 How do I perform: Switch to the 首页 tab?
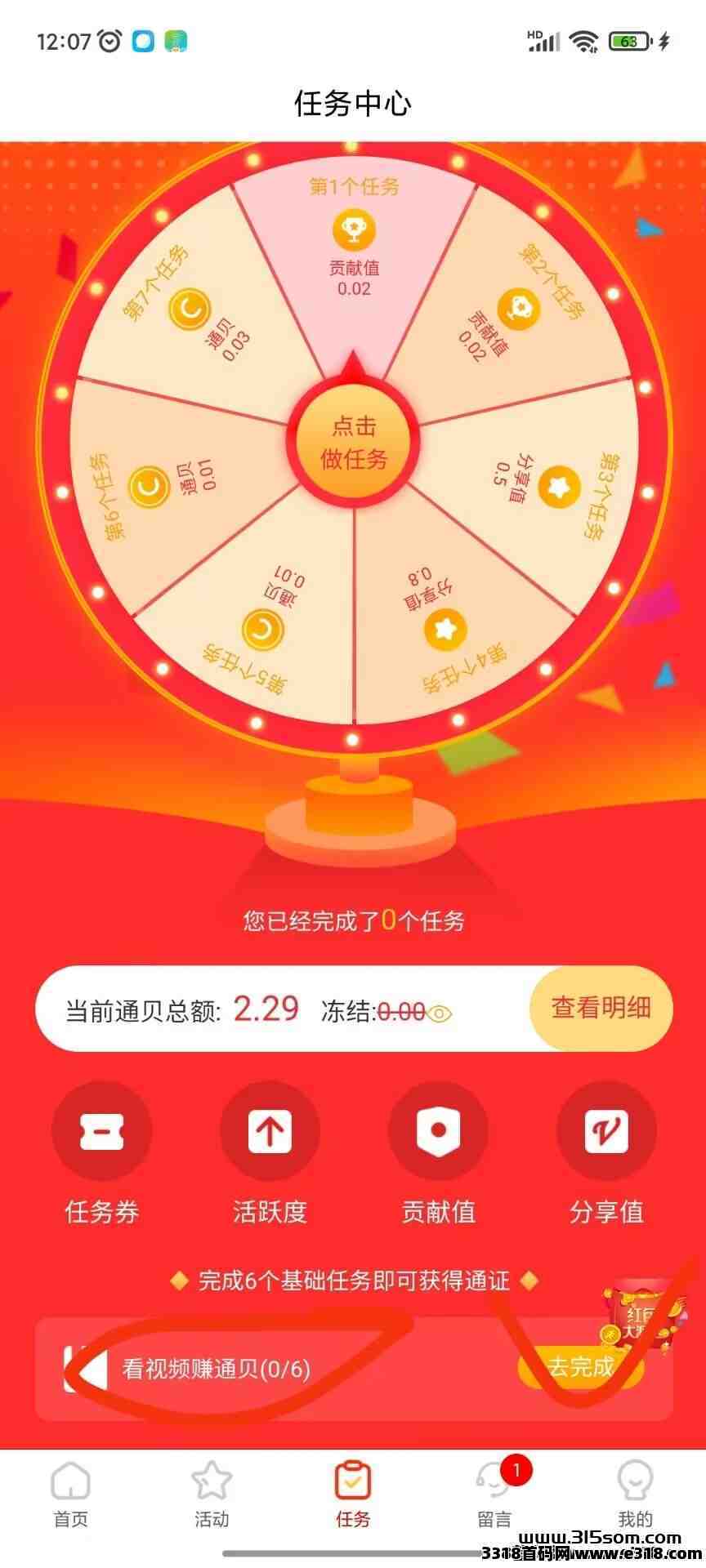tap(70, 1494)
